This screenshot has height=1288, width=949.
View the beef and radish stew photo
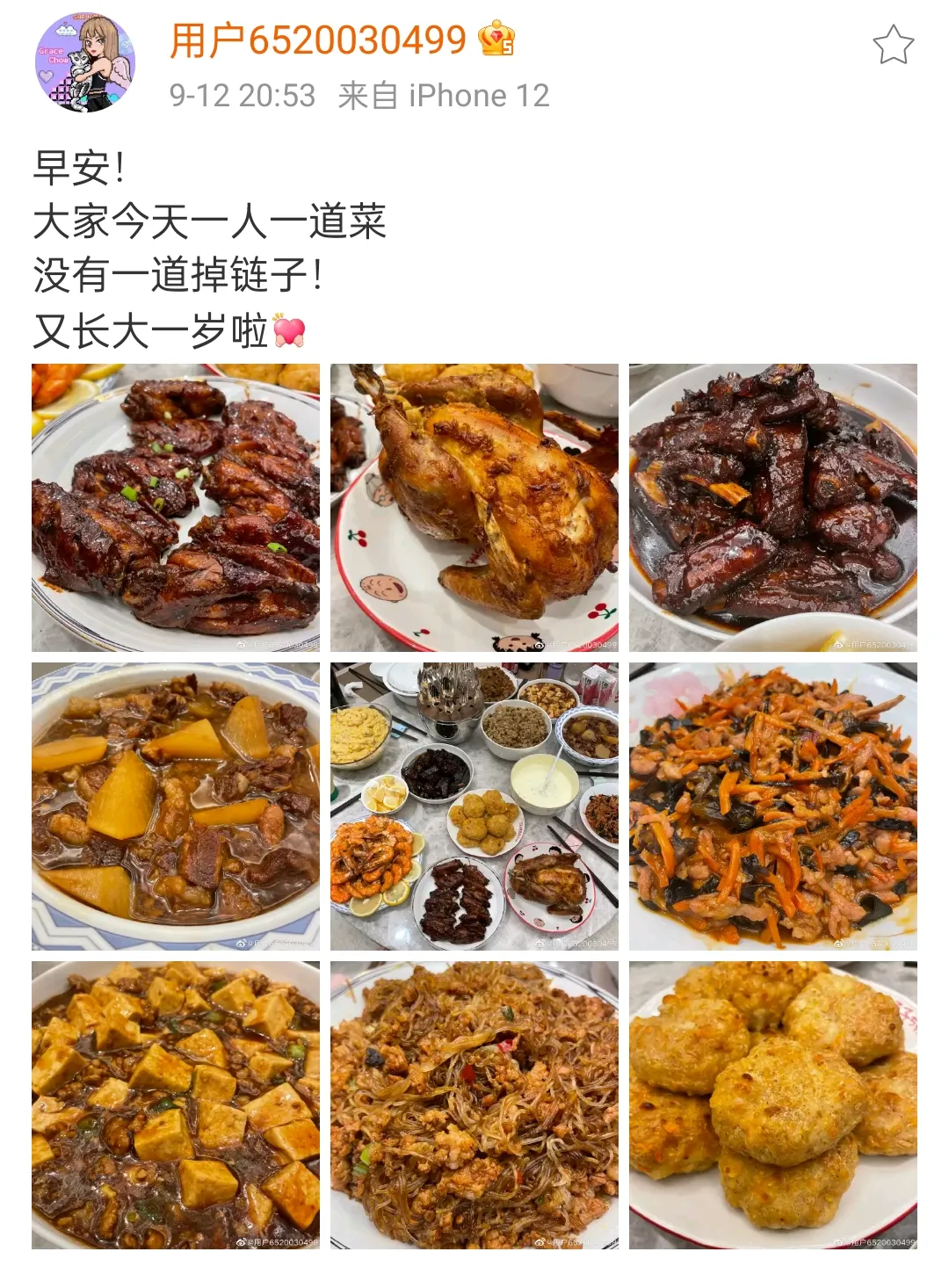[x=176, y=807]
